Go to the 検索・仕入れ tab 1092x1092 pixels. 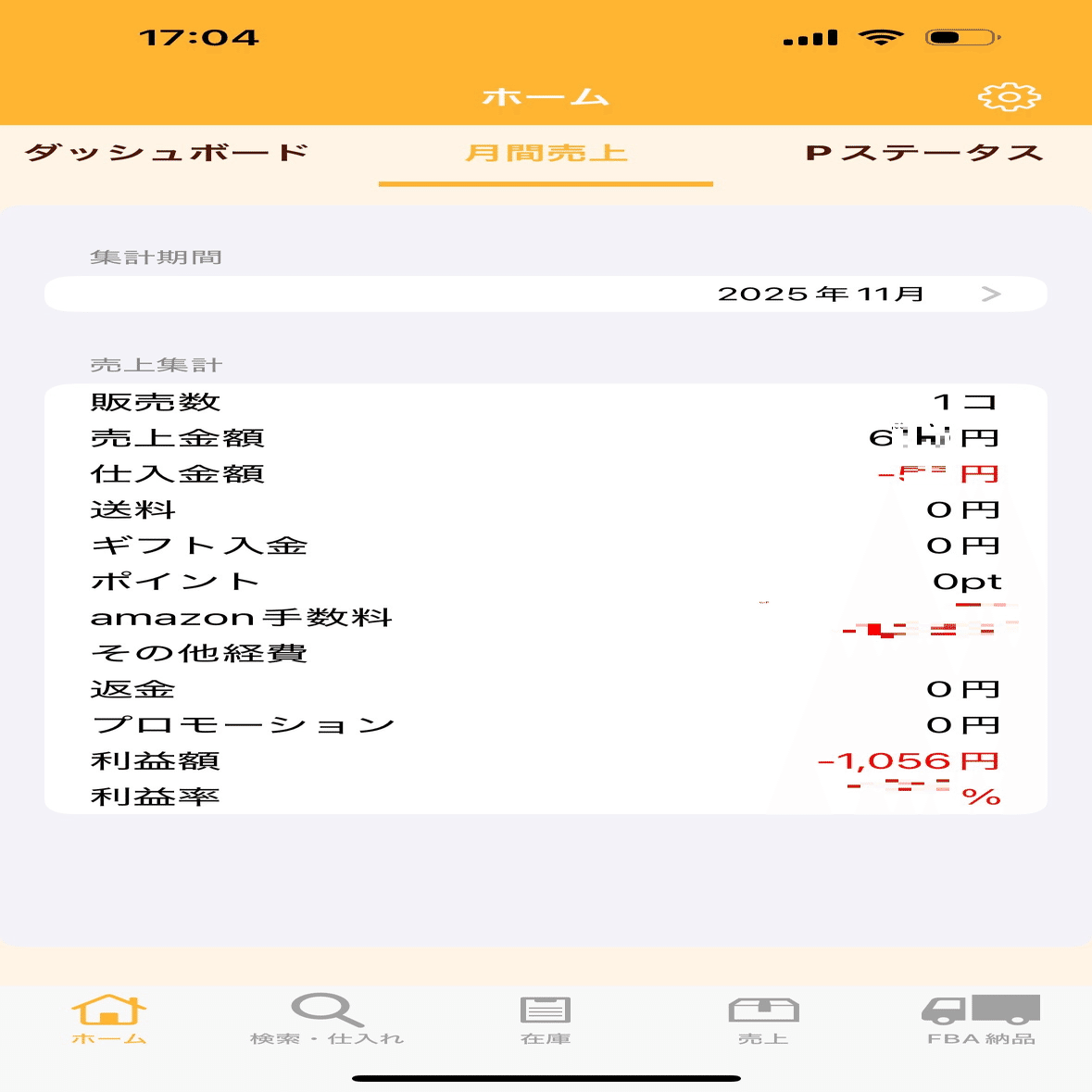pyautogui.click(x=327, y=1020)
